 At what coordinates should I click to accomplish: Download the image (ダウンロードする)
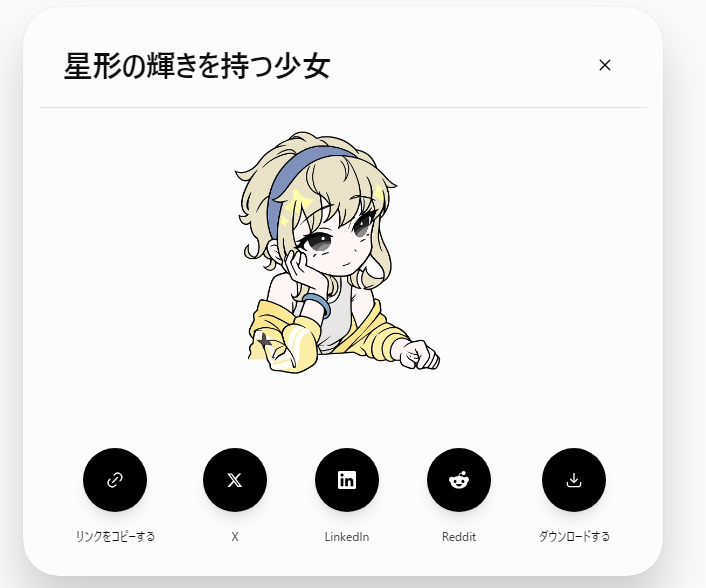(574, 480)
